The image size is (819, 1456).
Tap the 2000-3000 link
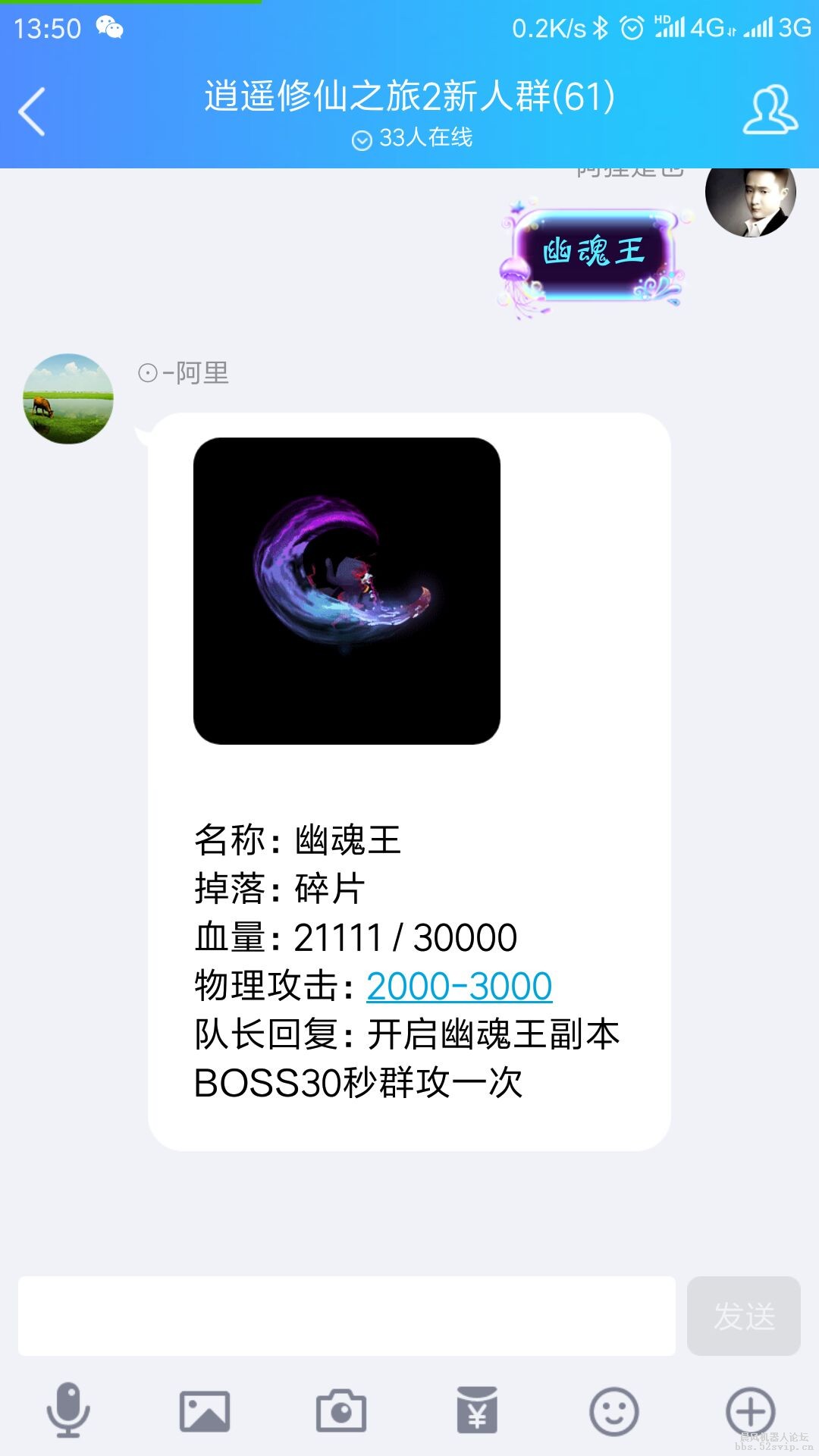[x=459, y=986]
